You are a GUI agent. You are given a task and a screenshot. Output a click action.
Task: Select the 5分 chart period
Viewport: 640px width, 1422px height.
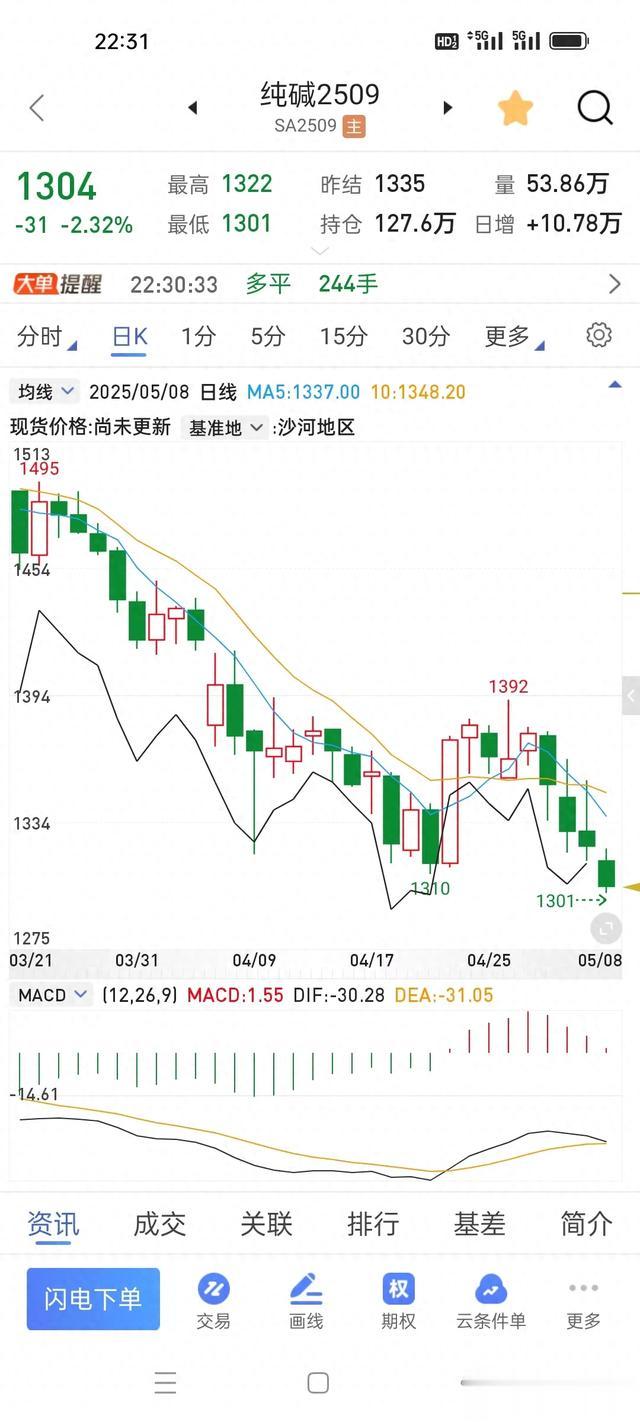click(267, 337)
